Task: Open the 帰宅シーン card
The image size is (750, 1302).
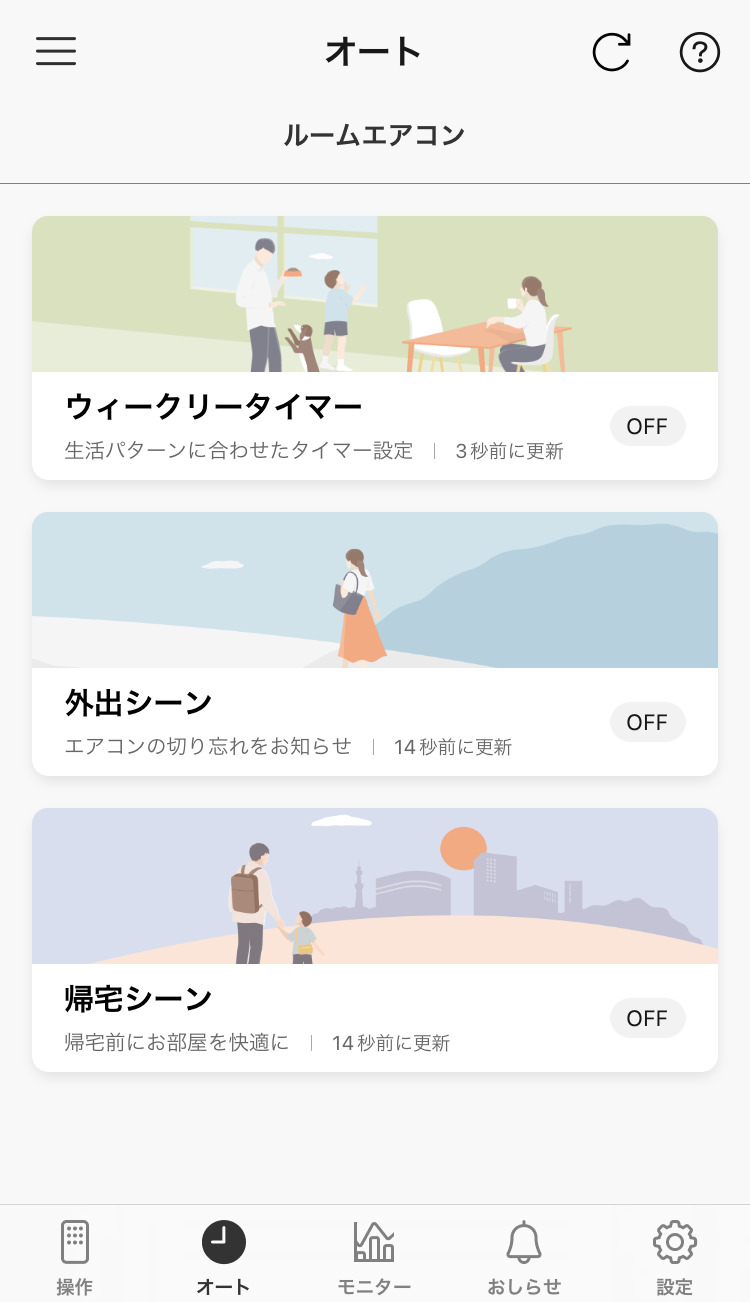Action: point(375,940)
